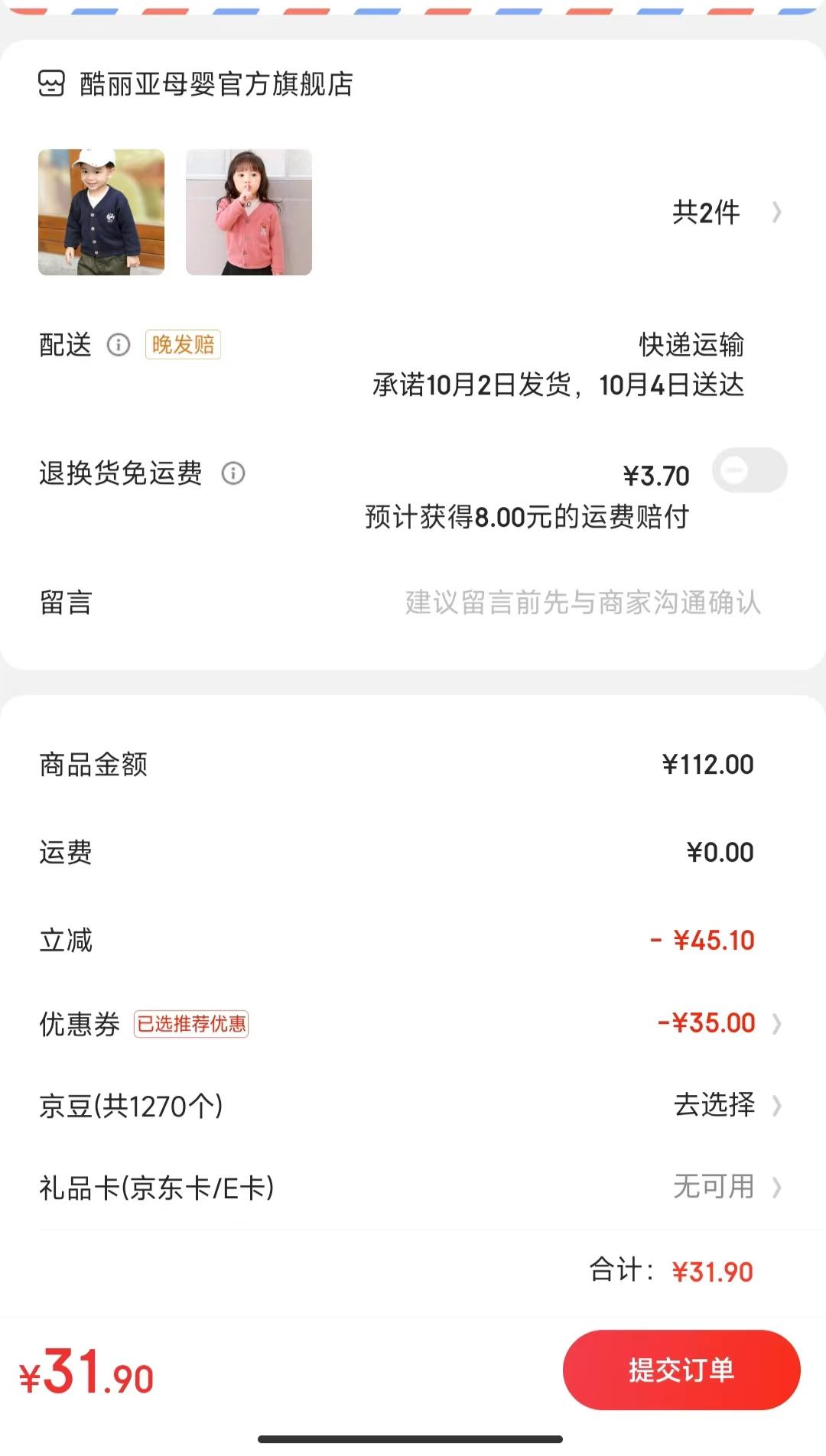Choose 京豆 via 去选择
Viewport: 826px width, 1456px height.
coord(727,1105)
